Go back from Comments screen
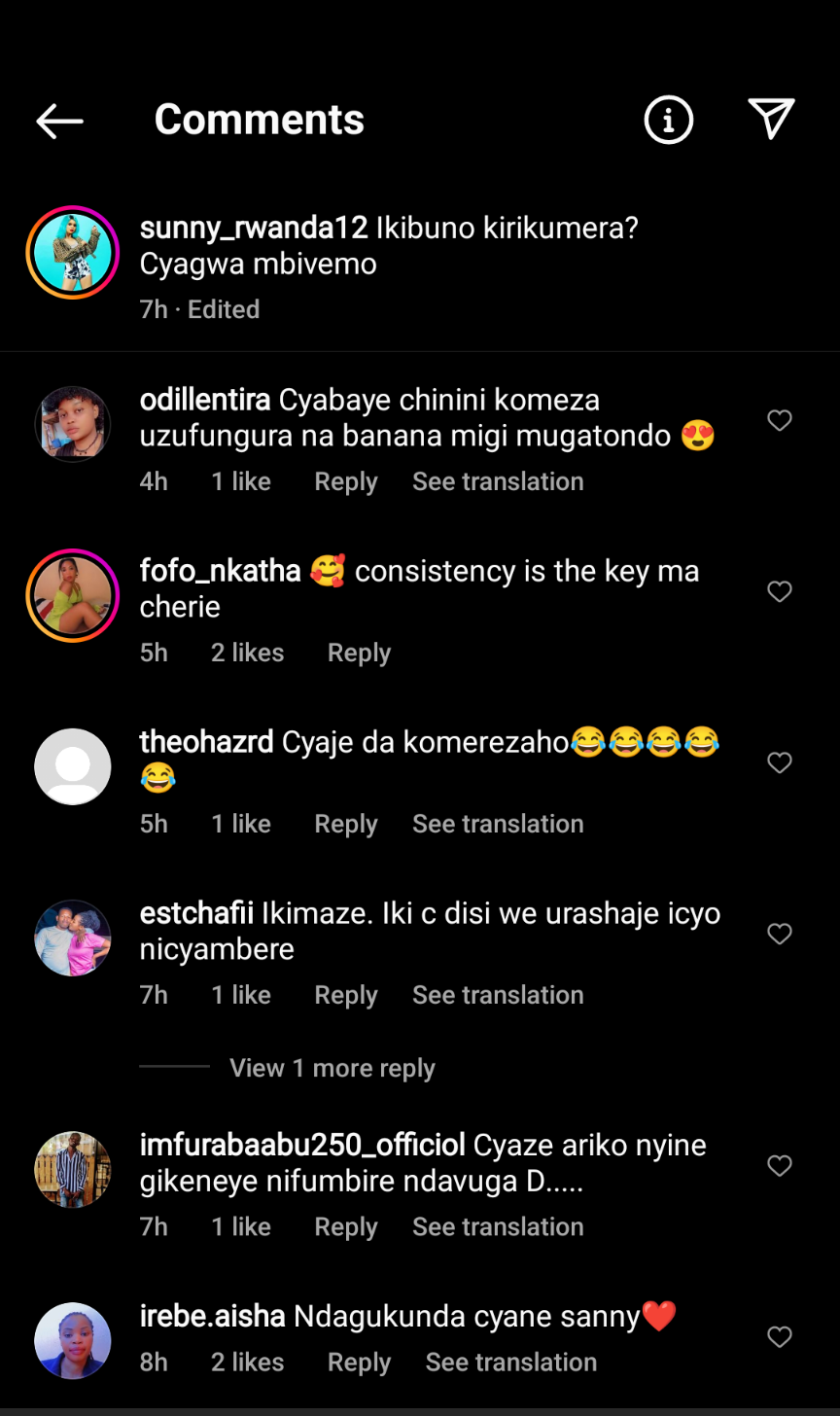Image resolution: width=840 pixels, height=1416 pixels. click(x=59, y=121)
